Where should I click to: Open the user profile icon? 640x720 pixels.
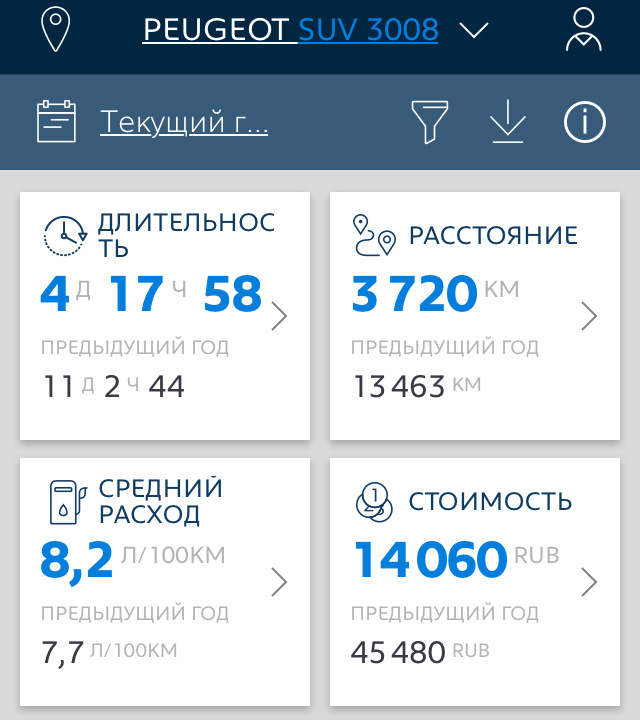[x=583, y=30]
